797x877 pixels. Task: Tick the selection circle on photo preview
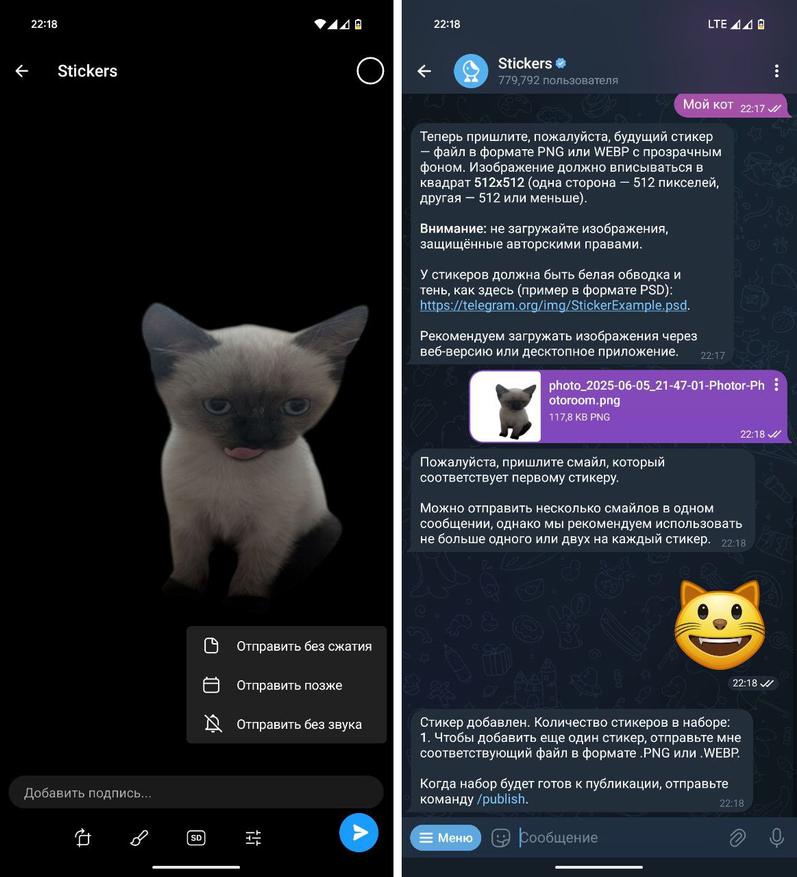[370, 71]
